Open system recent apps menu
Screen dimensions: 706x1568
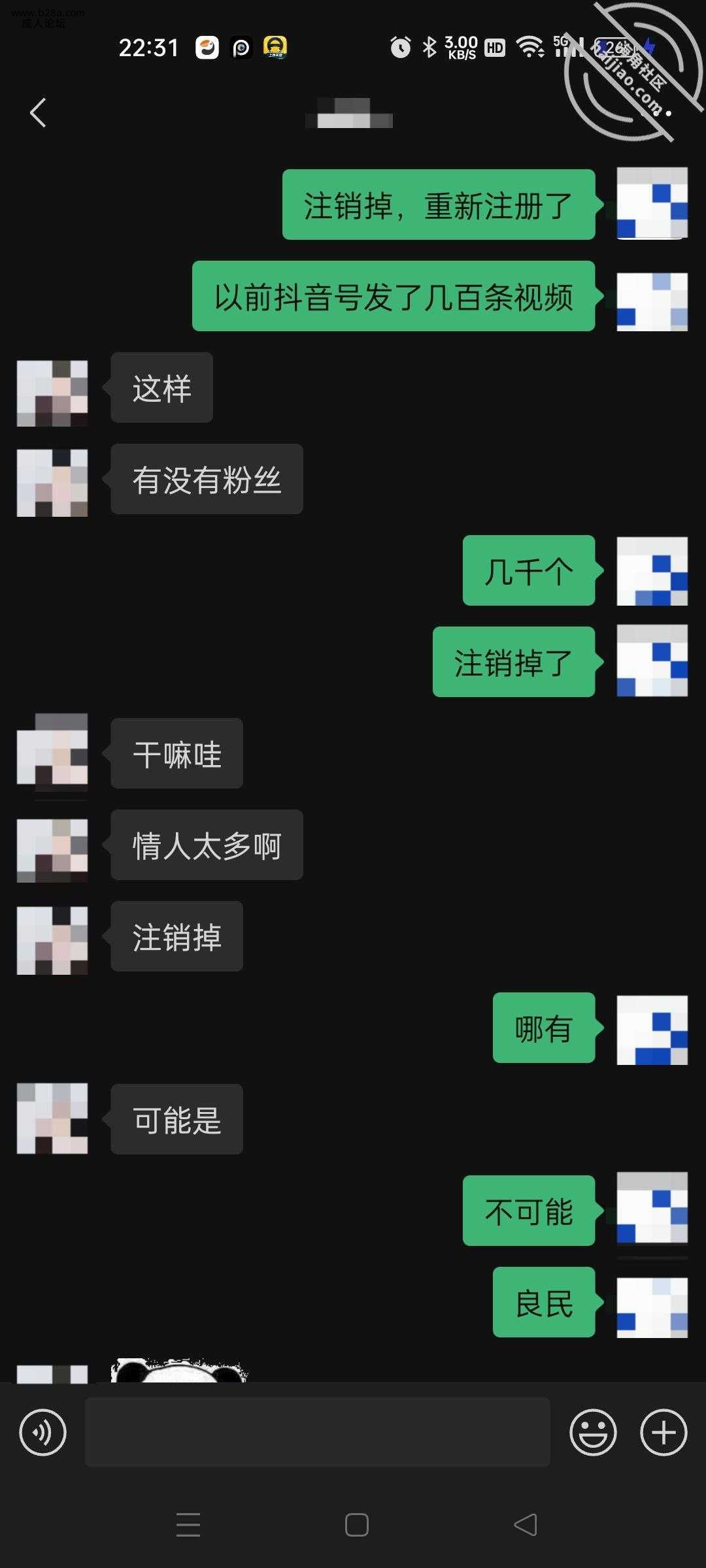pyautogui.click(x=188, y=1525)
